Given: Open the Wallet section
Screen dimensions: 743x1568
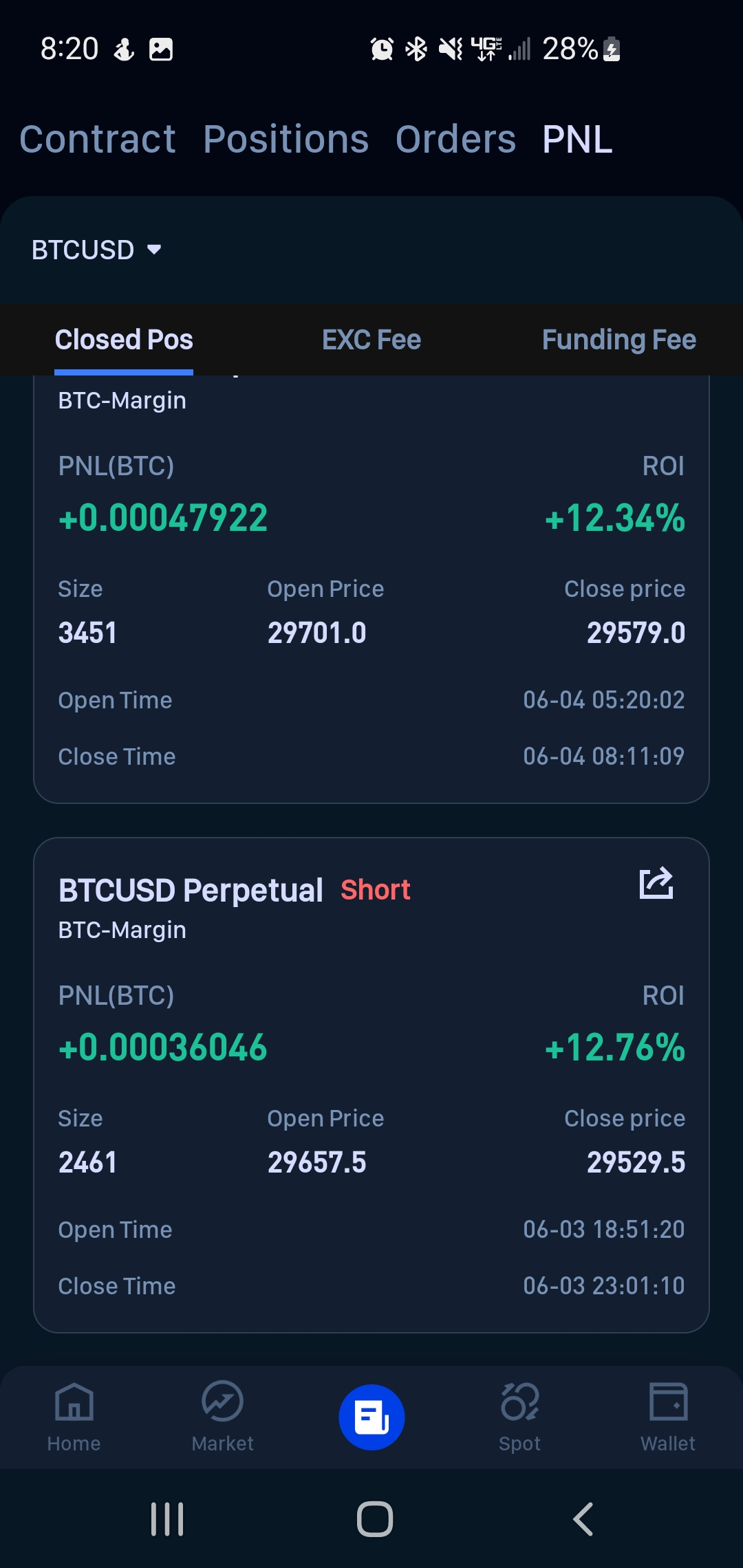Looking at the screenshot, I should click(x=669, y=1417).
